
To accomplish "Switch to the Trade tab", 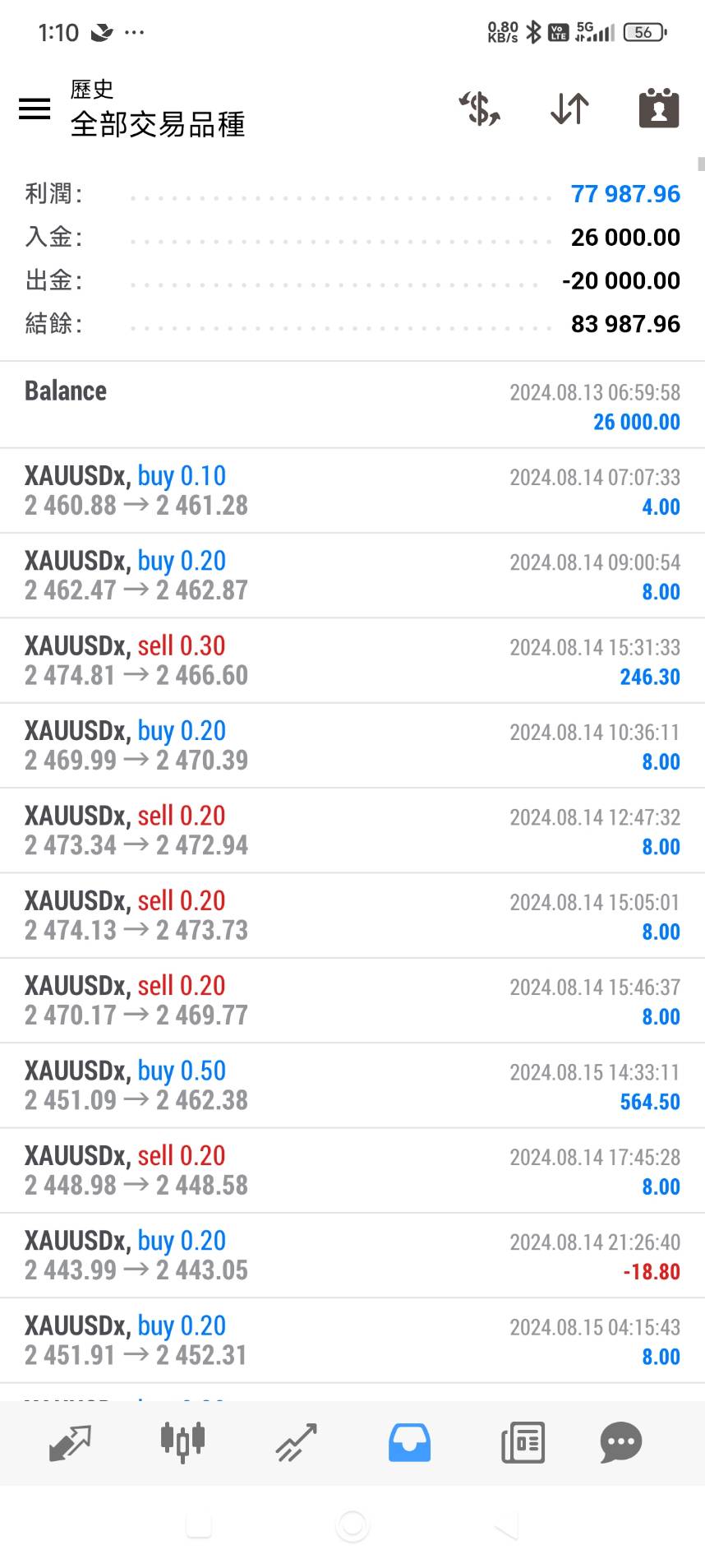I will click(x=296, y=1442).
